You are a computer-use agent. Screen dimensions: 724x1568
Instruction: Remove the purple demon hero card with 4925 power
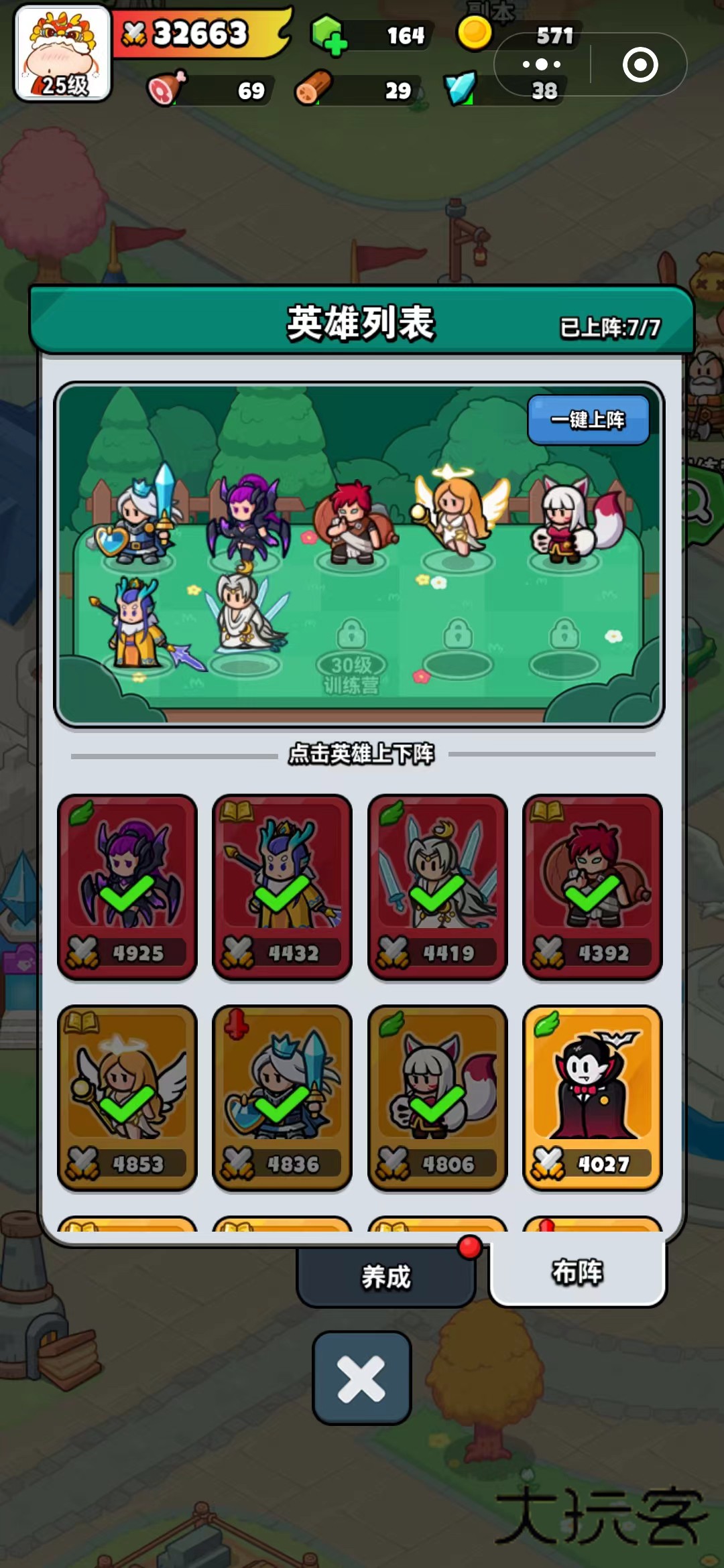127,887
